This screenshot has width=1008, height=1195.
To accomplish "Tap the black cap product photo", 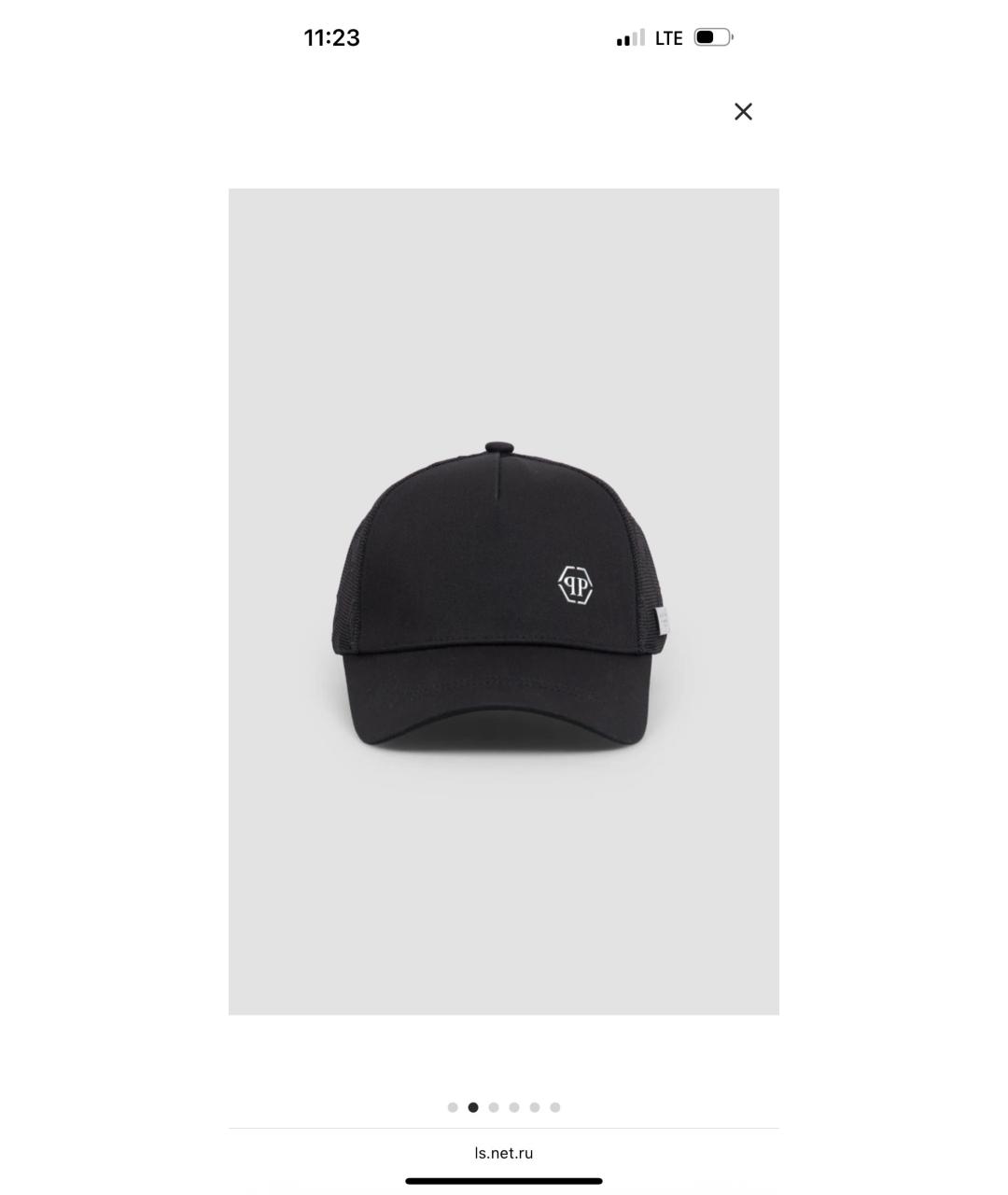I will click(504, 602).
